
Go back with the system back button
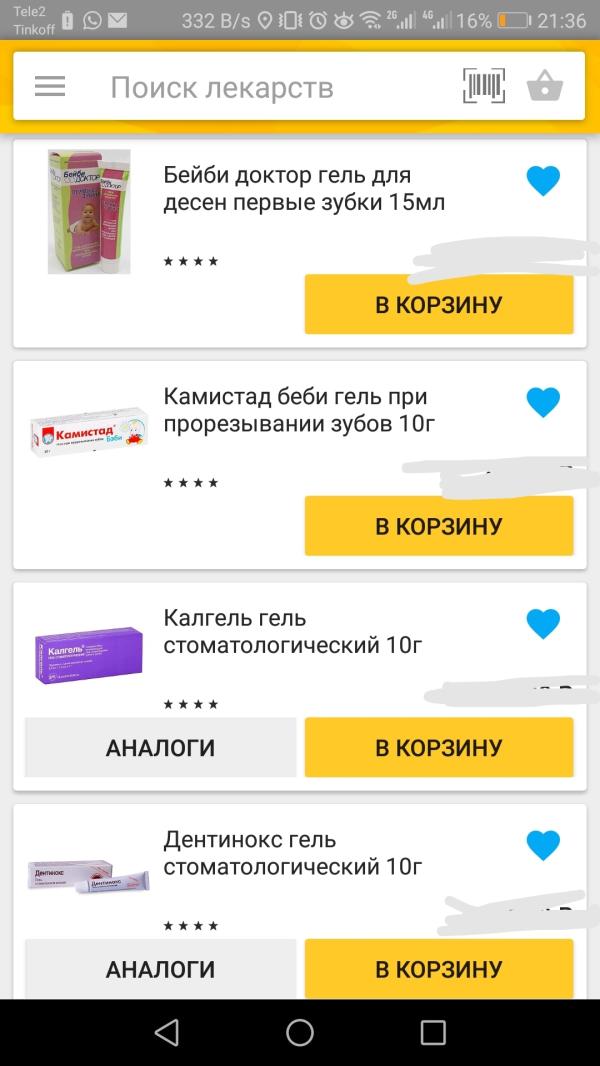(167, 1032)
